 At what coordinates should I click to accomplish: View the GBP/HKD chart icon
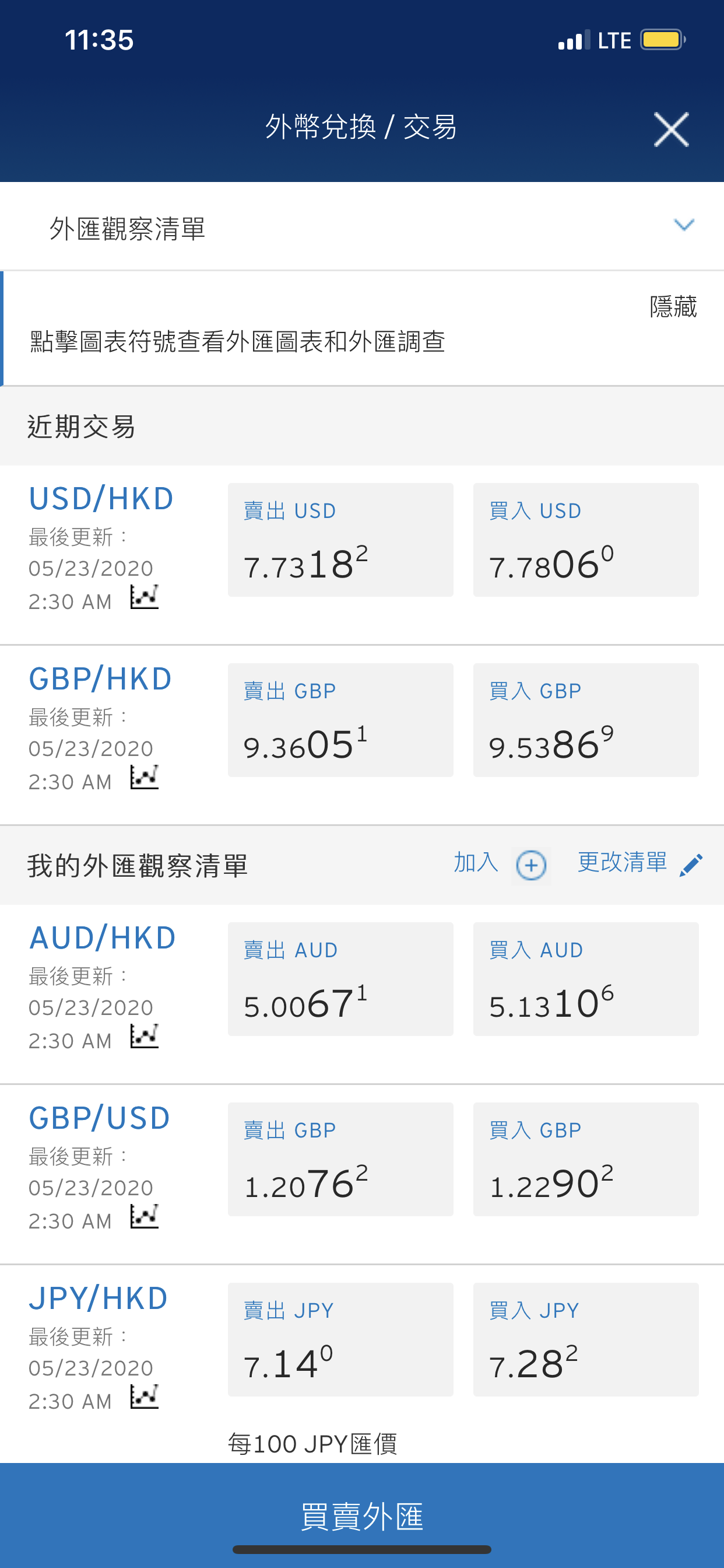(145, 776)
